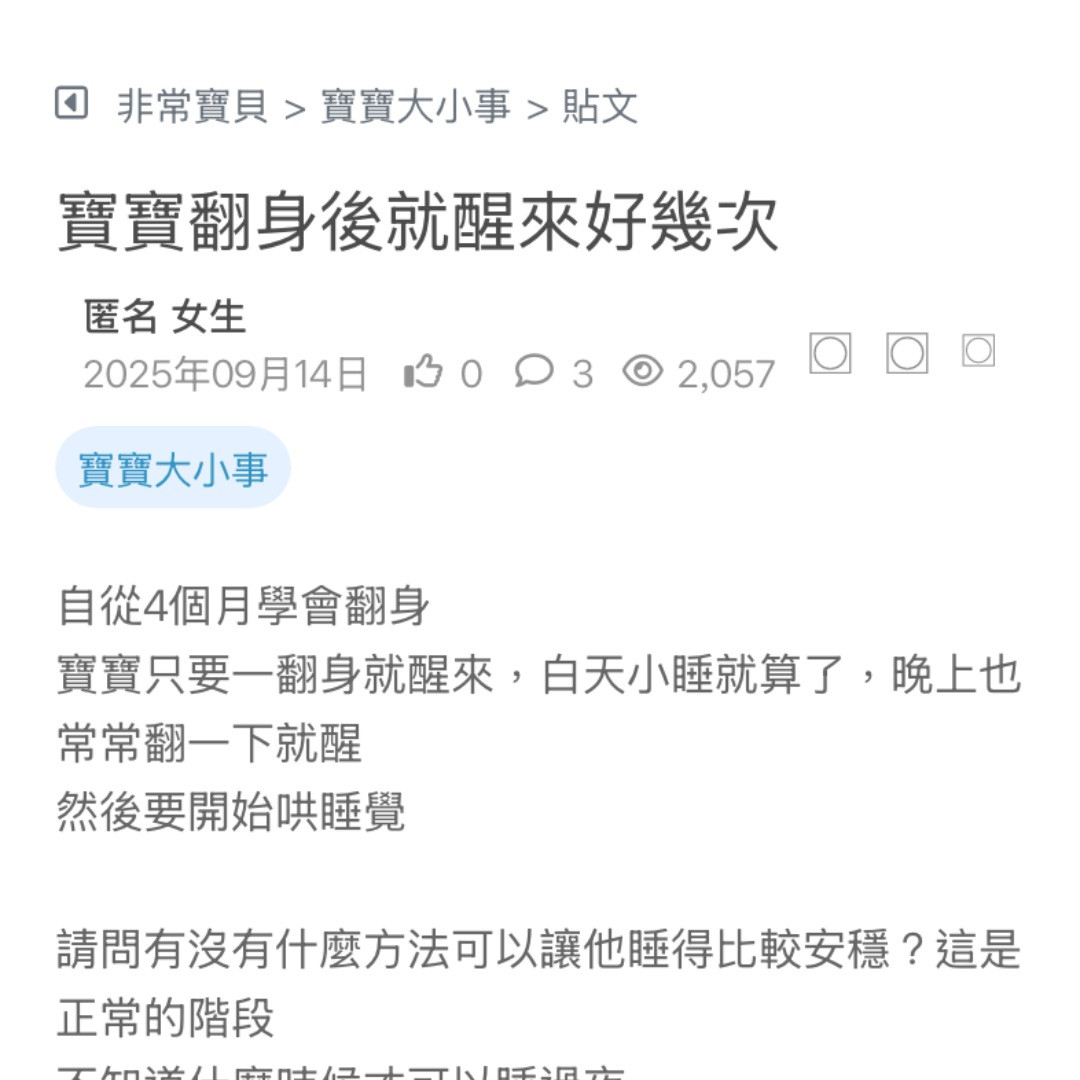Open the 非常寶貝 breadcrumb link
Viewport: 1080px width, 1080px height.
(x=192, y=106)
